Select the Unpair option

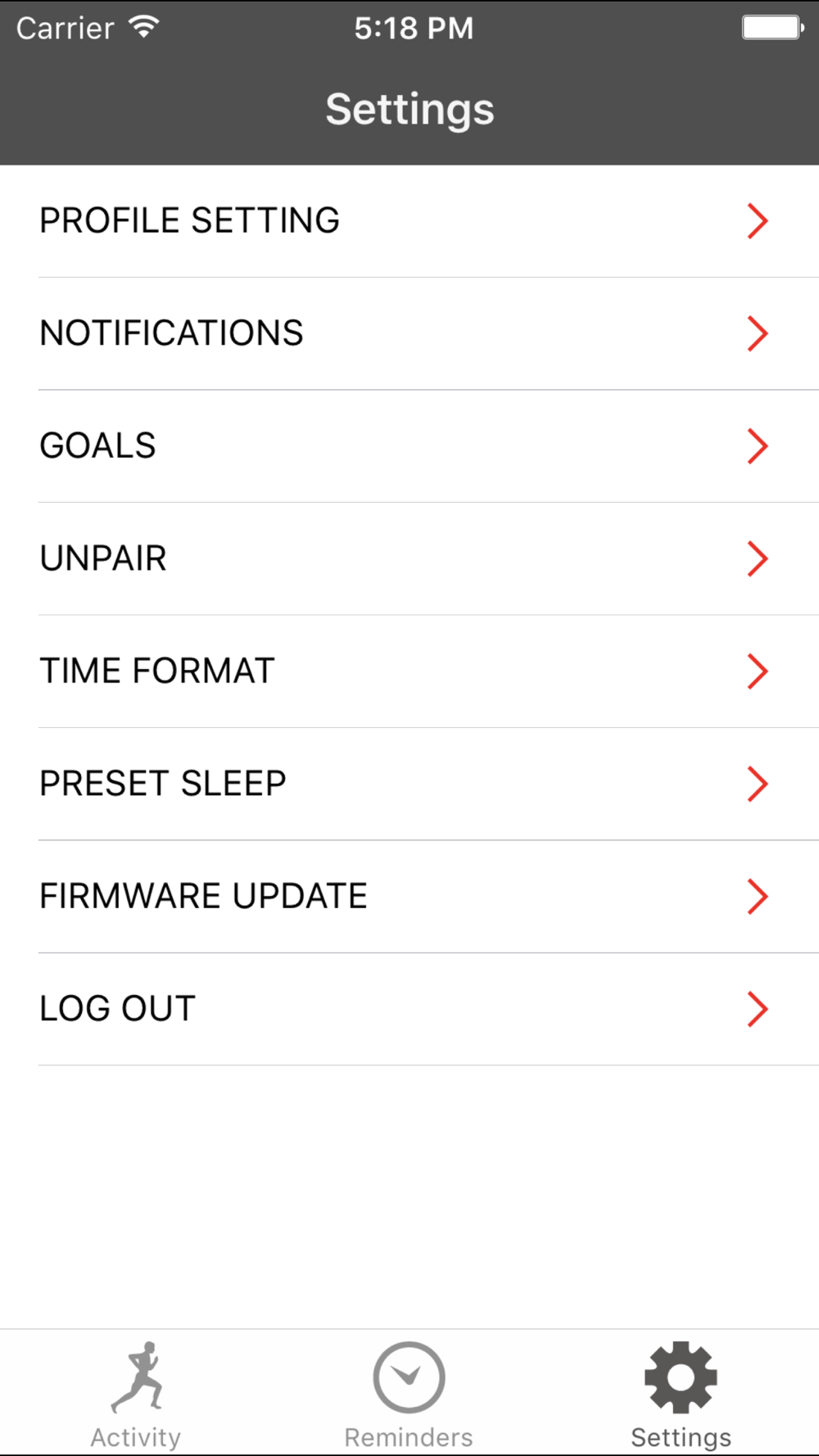(x=409, y=558)
